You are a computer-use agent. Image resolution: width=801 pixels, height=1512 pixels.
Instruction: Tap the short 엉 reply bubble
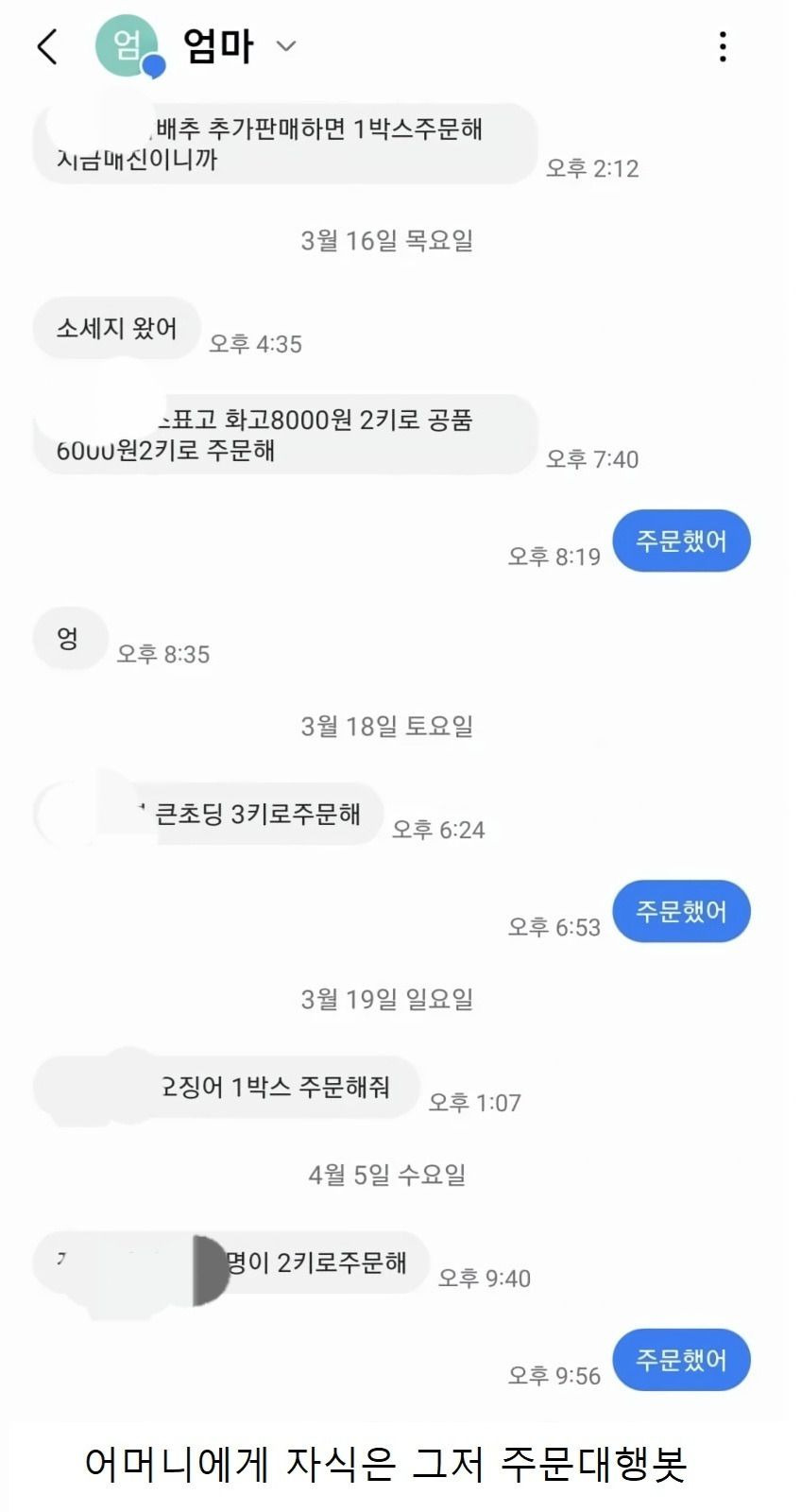[70, 639]
